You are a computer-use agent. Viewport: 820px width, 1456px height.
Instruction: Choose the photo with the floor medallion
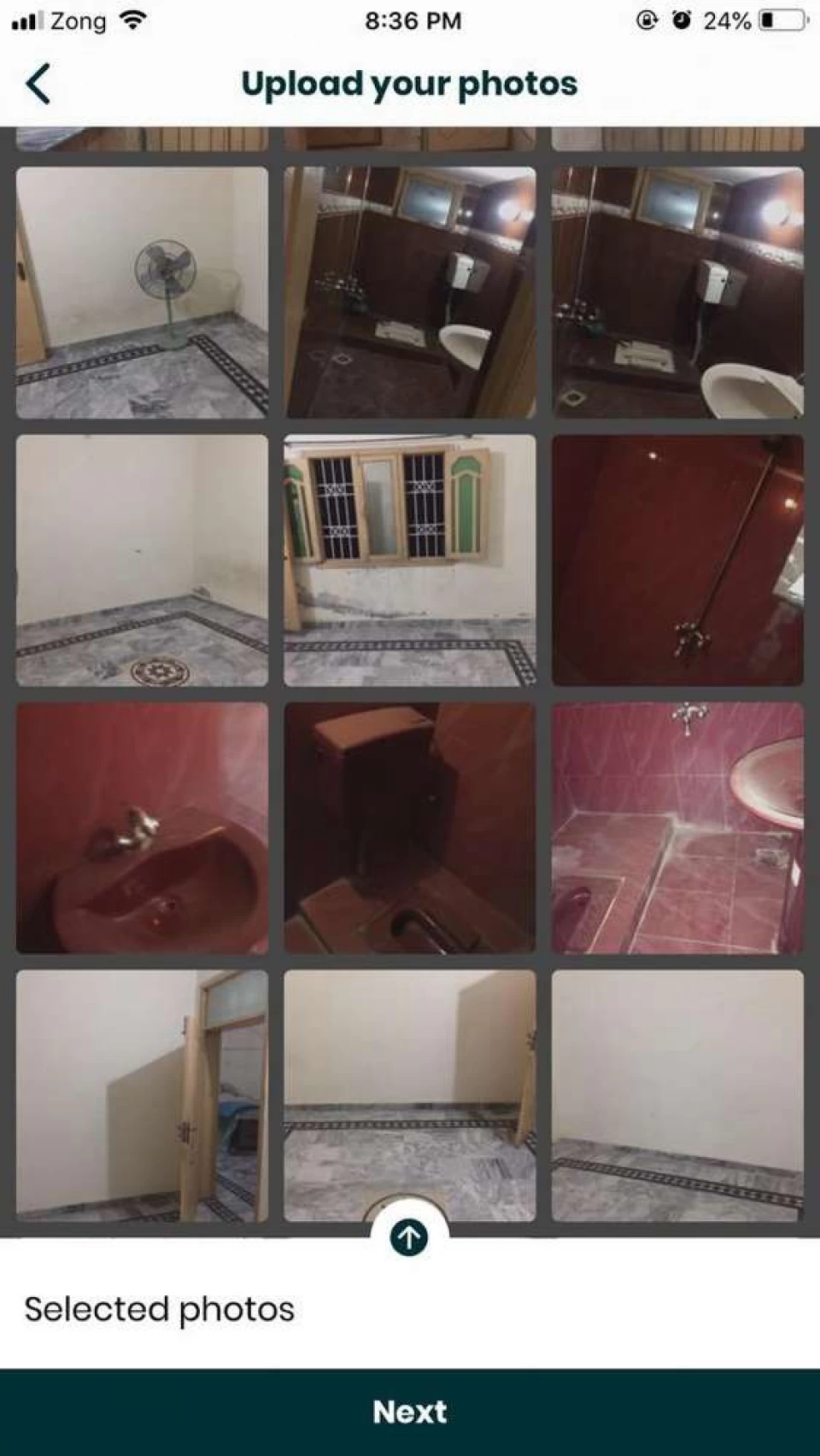[142, 561]
